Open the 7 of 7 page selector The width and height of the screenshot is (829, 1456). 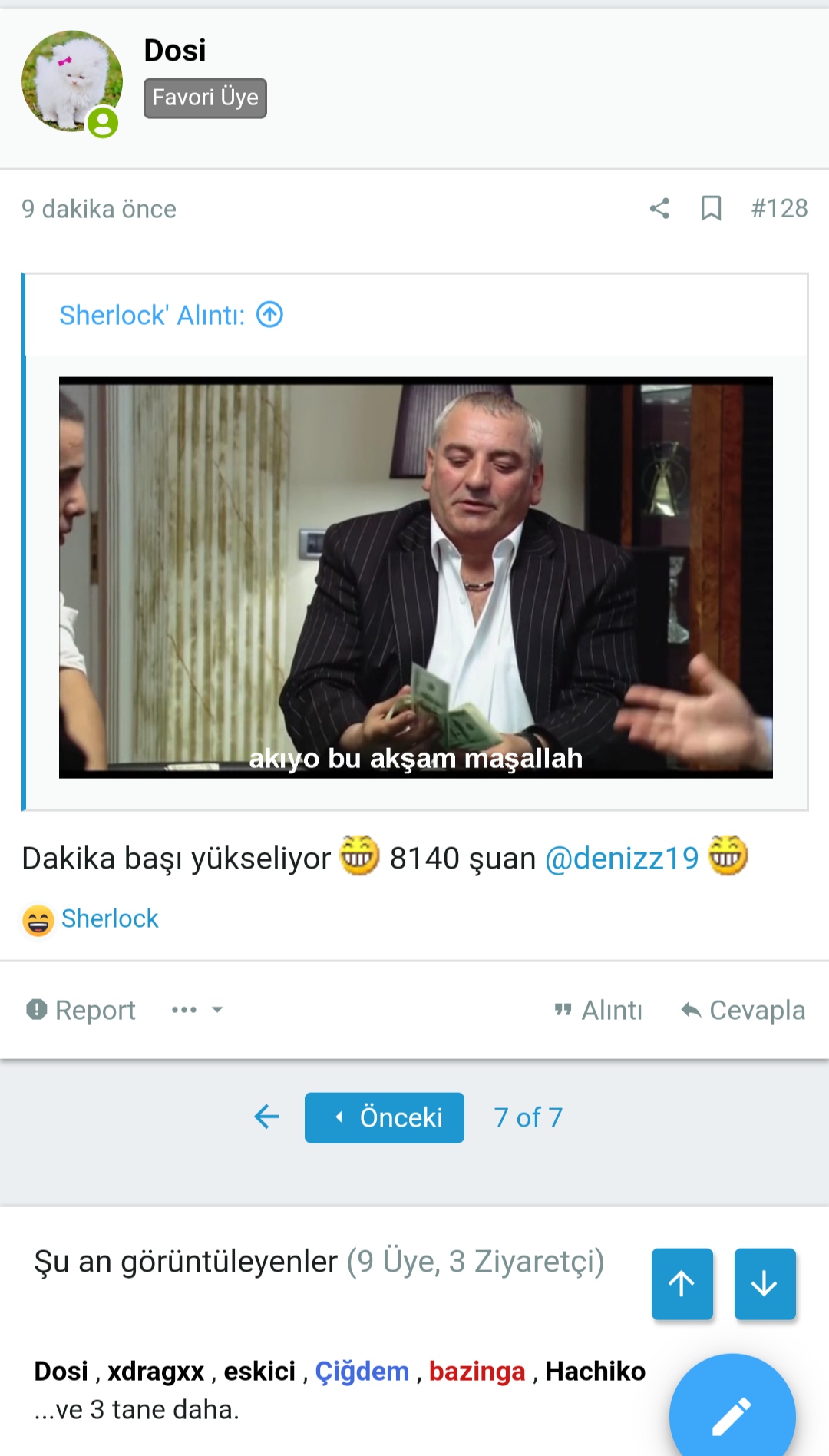[x=528, y=1117]
